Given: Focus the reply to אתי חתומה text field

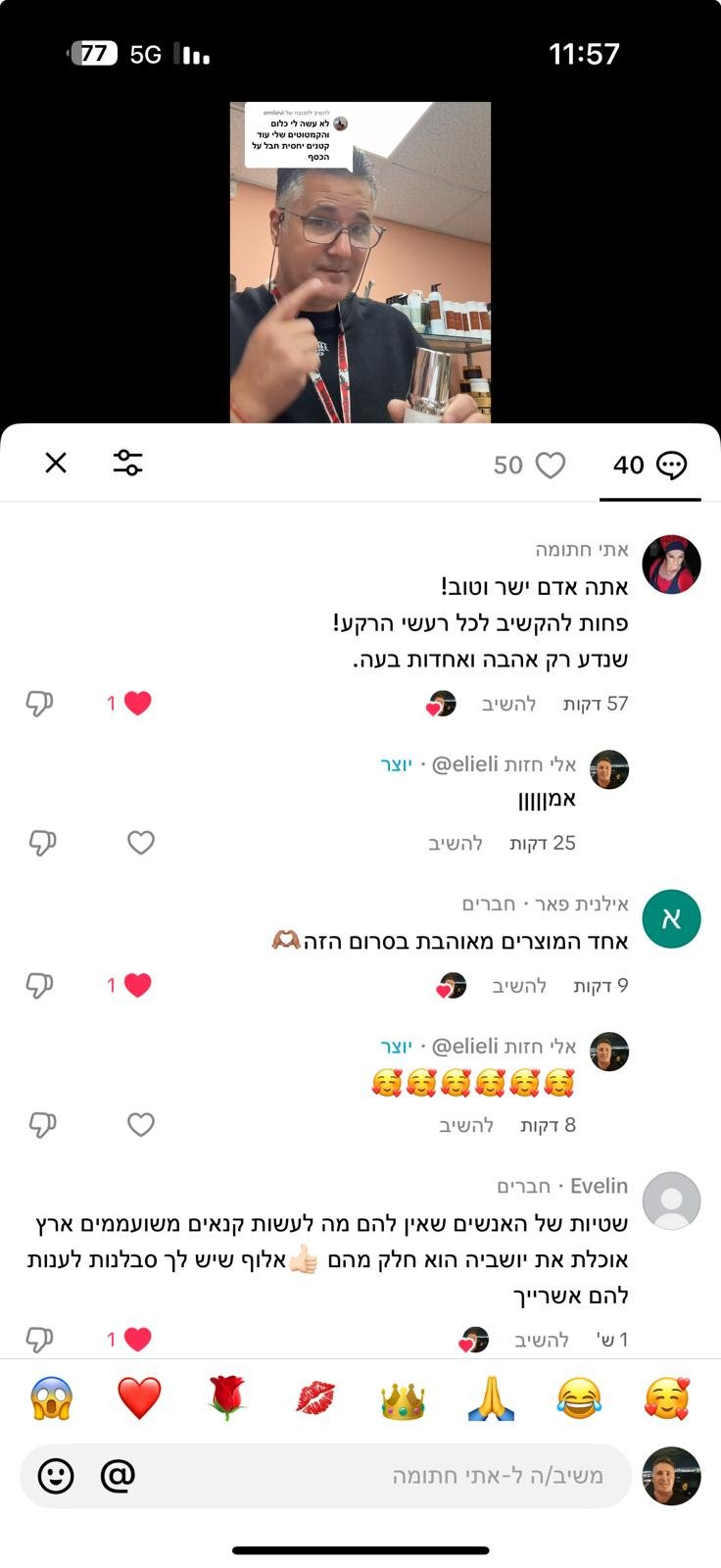Looking at the screenshot, I should pyautogui.click(x=392, y=1475).
